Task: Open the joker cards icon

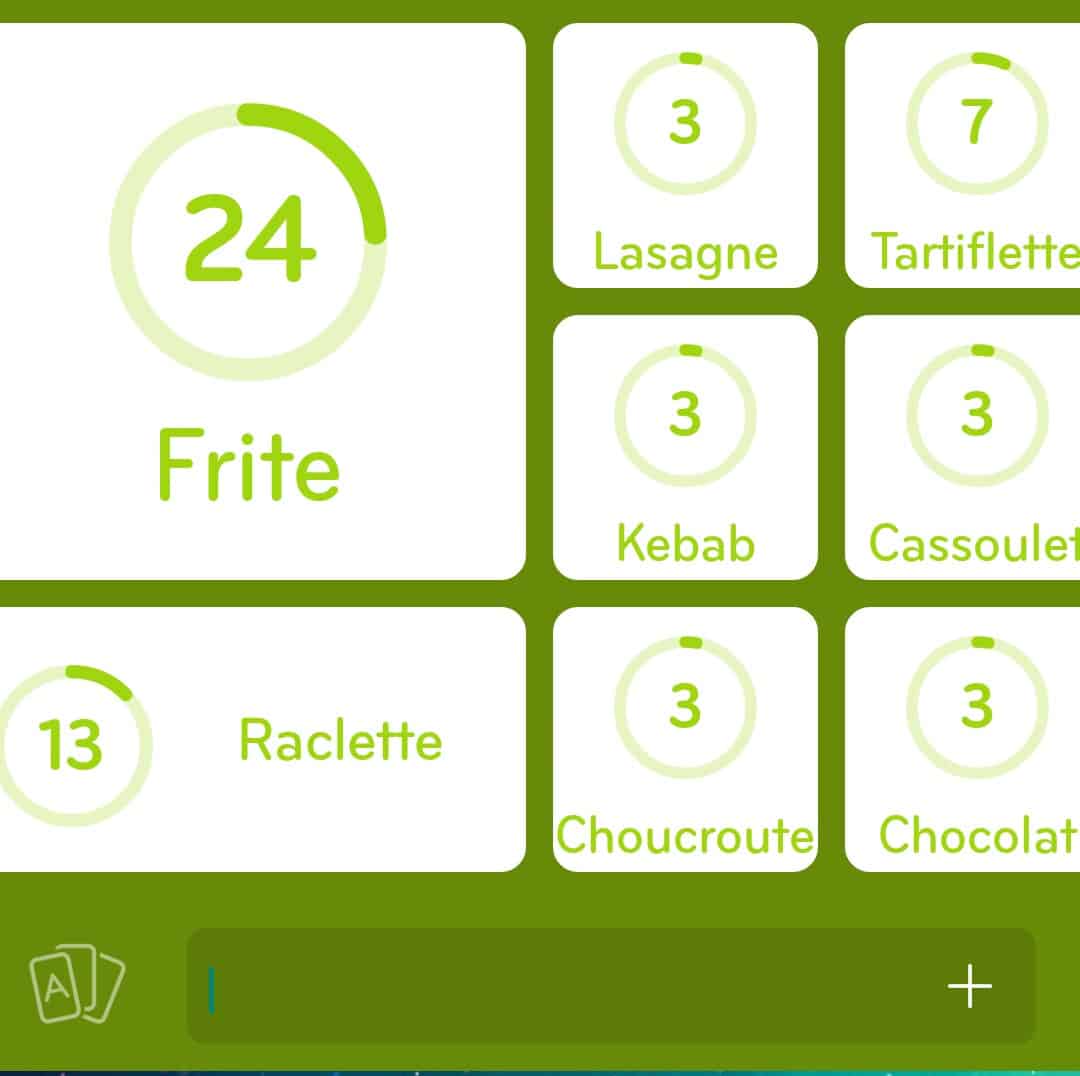Action: pos(77,985)
